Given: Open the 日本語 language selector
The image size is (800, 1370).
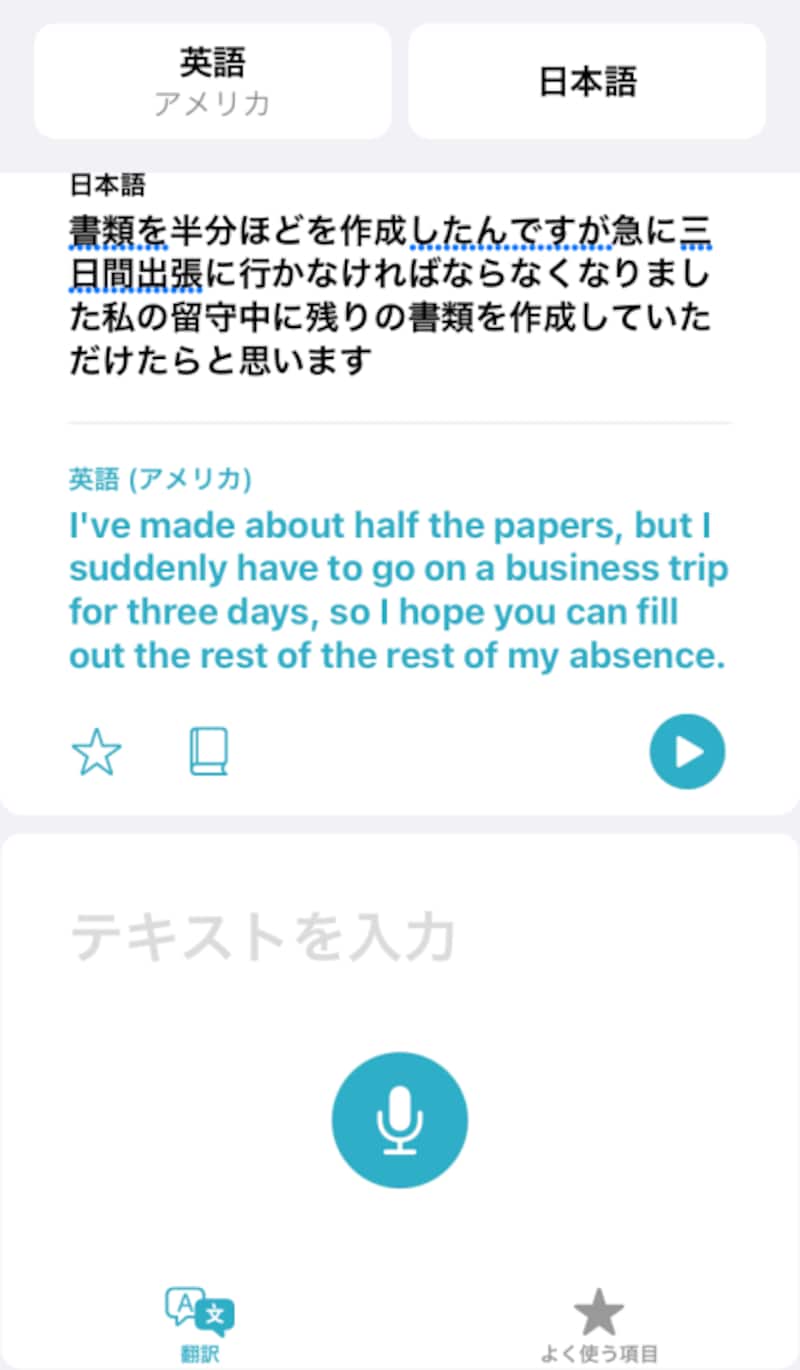Looking at the screenshot, I should (586, 80).
